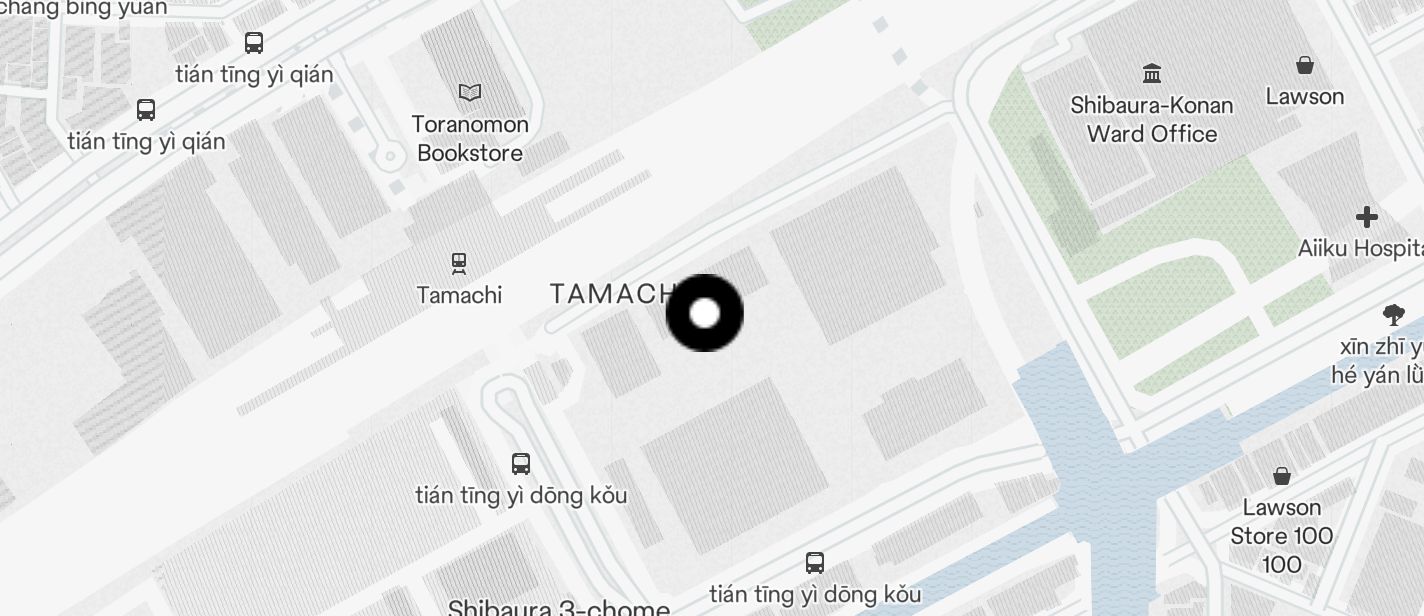Open the Tamachi train station marker
Image resolution: width=1424 pixels, height=616 pixels.
pos(459,264)
